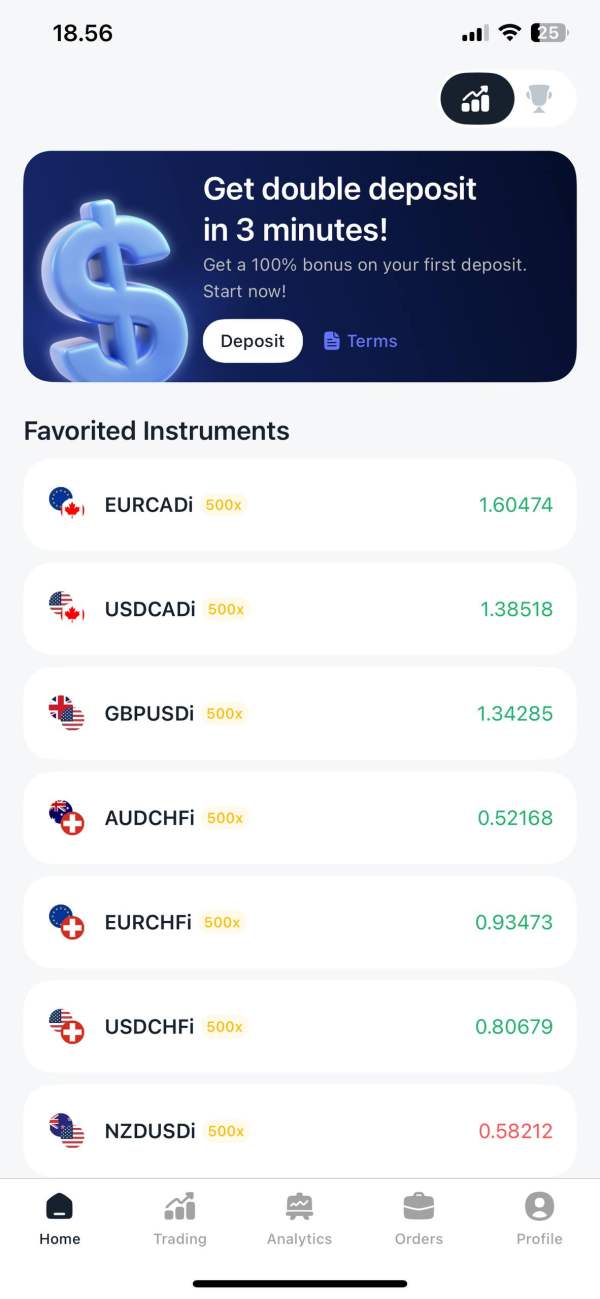Select the AUDCHFi instrument
The height and width of the screenshot is (1299, 600).
pos(299,818)
